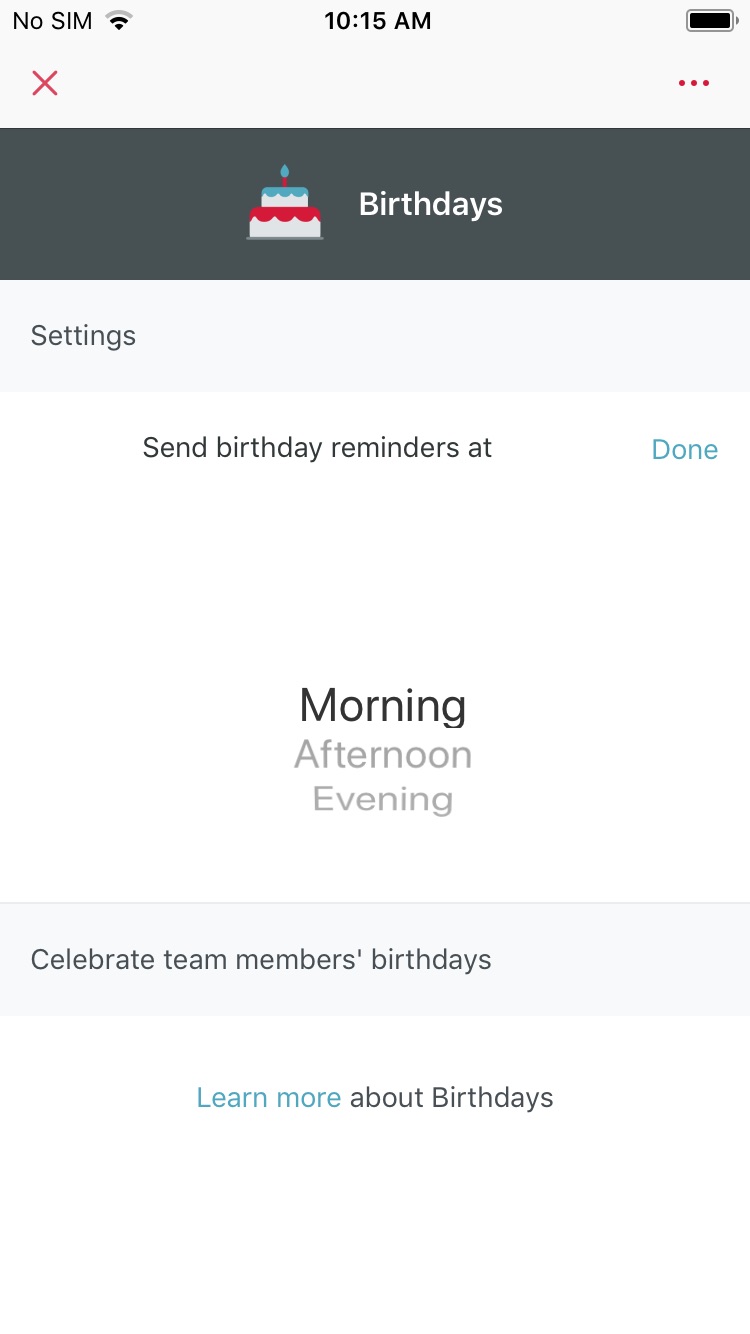Confirm reminder time with Done

pyautogui.click(x=685, y=450)
